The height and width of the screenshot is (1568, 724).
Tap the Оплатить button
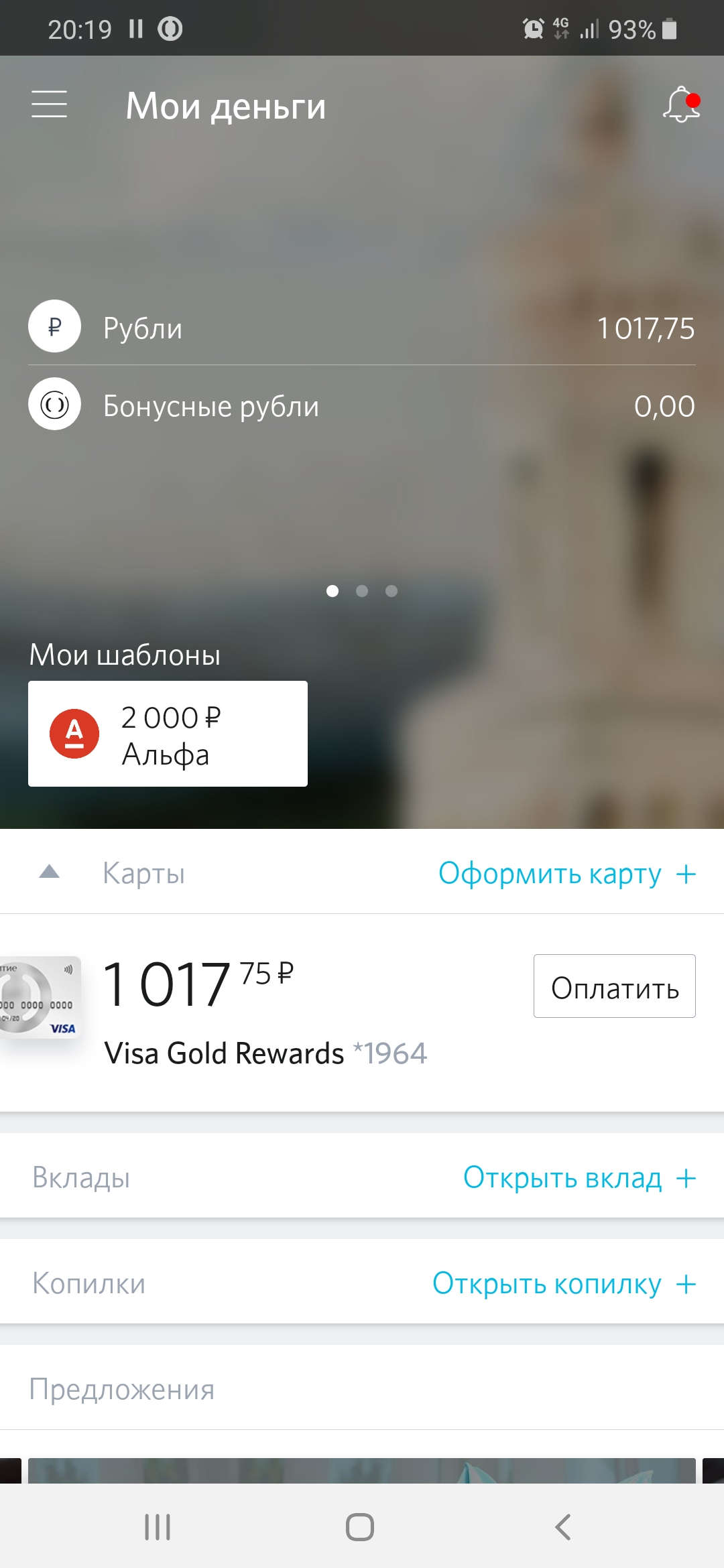click(614, 986)
